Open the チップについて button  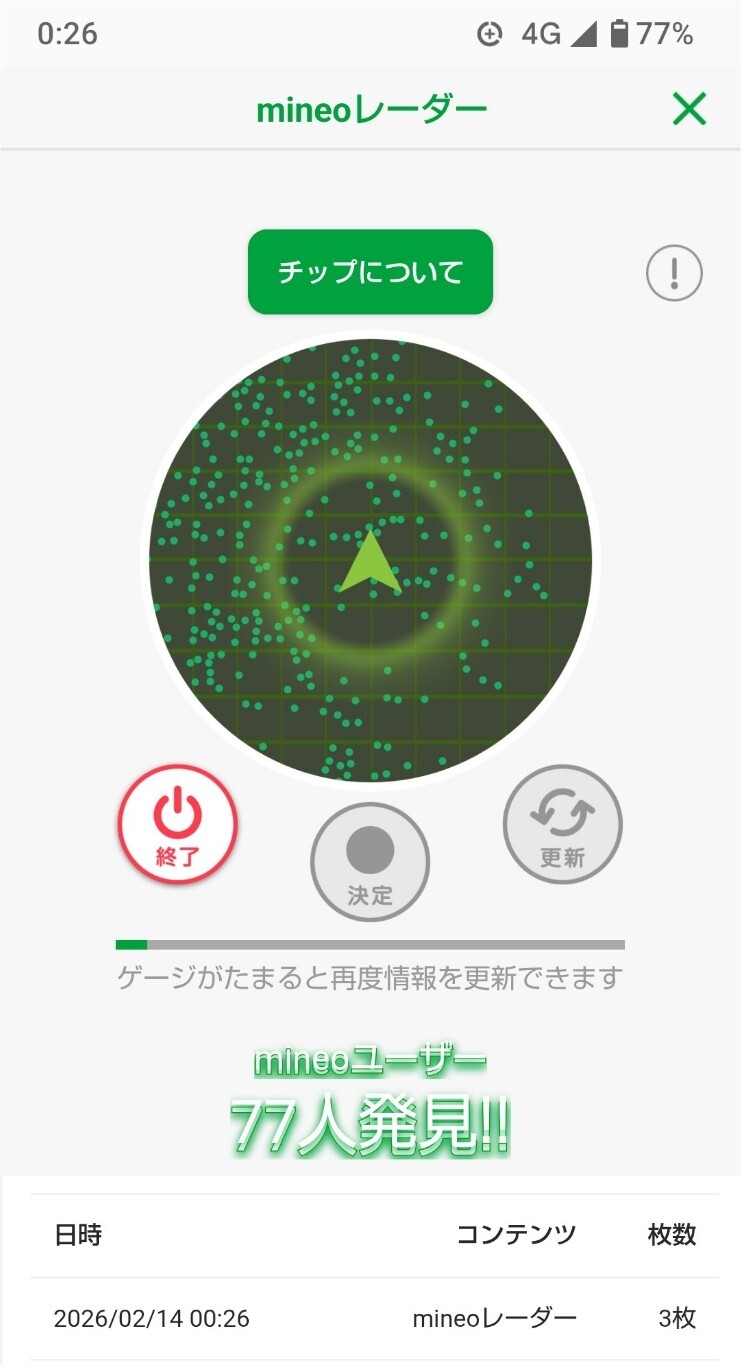(370, 272)
